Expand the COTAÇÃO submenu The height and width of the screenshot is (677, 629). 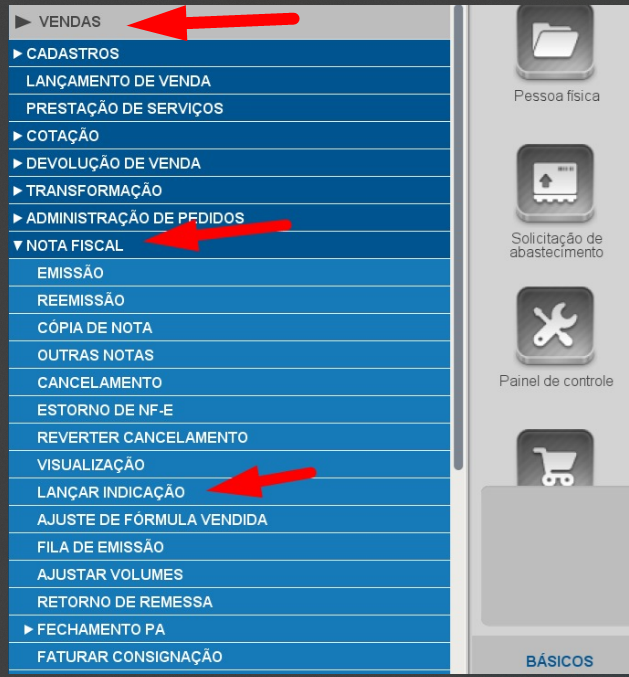coord(62,136)
